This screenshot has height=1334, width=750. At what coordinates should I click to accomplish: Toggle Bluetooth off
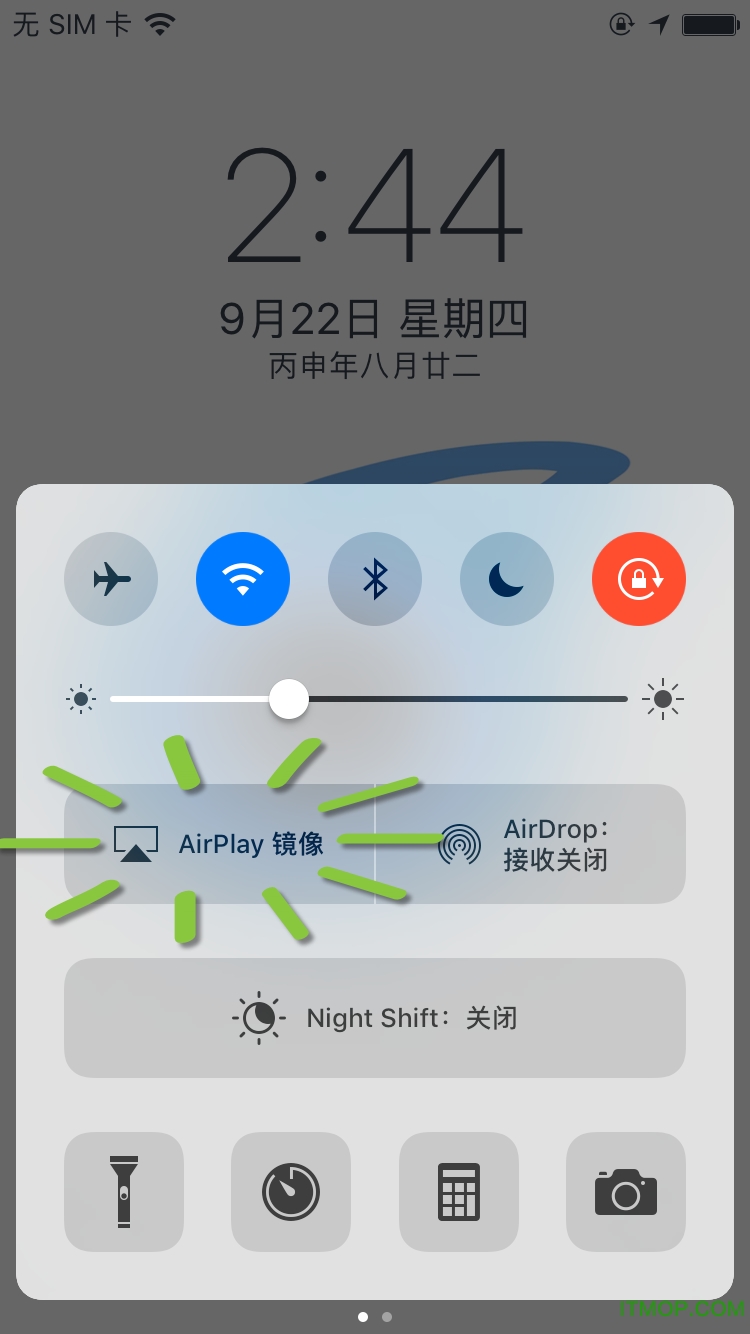[375, 578]
